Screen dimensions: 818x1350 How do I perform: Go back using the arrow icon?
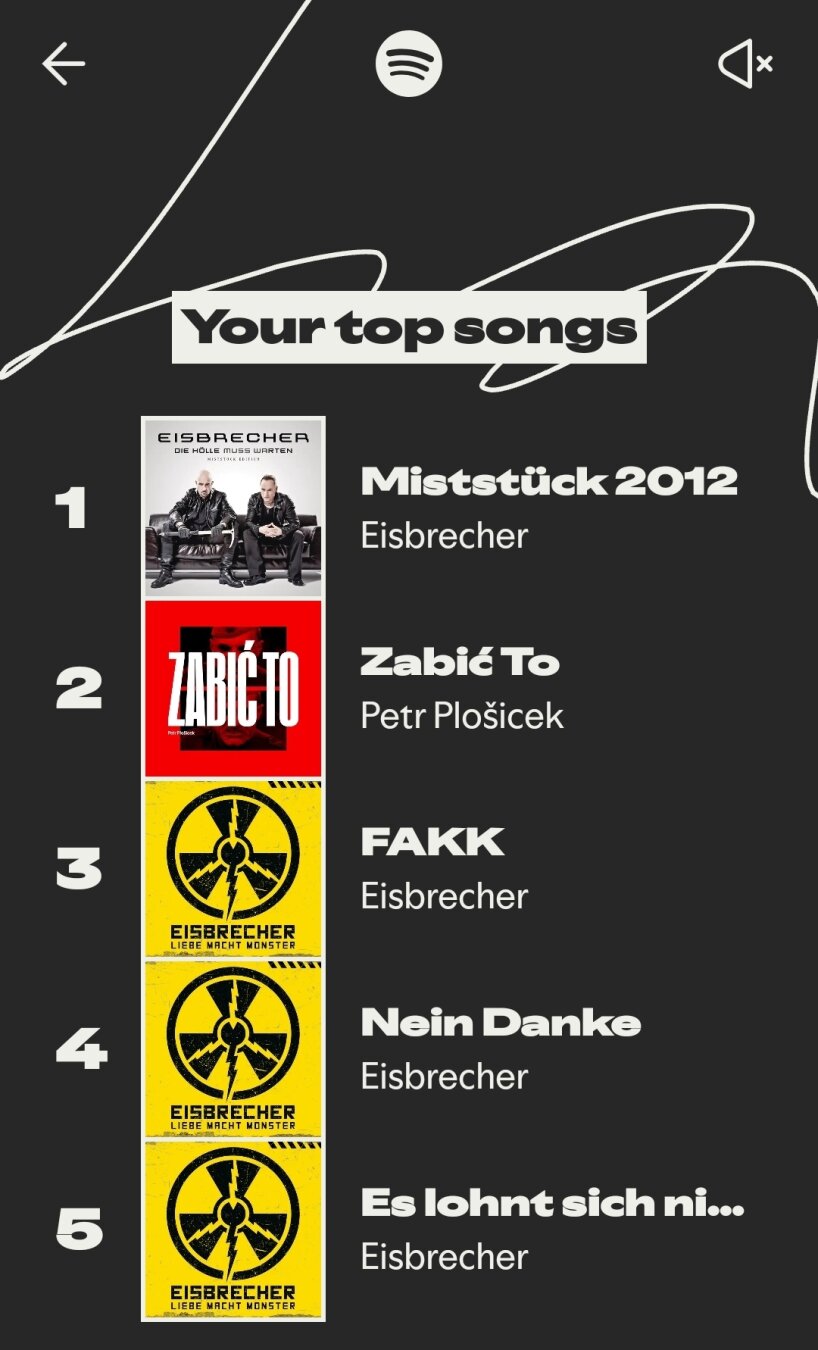point(63,65)
